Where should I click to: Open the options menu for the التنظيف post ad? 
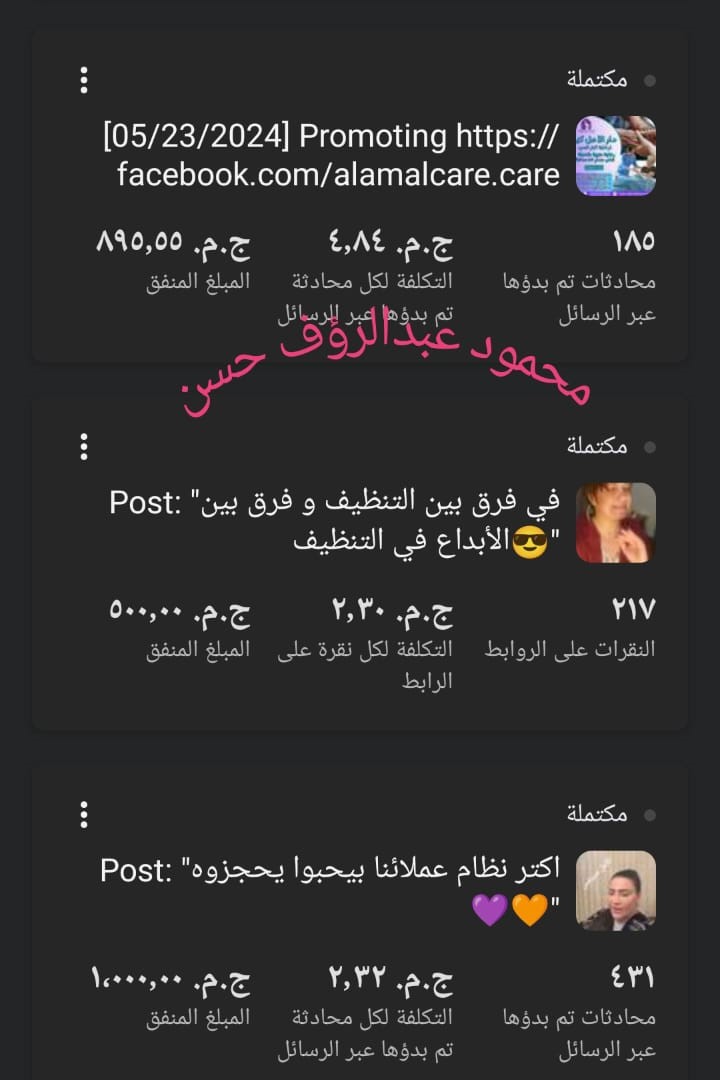click(84, 446)
